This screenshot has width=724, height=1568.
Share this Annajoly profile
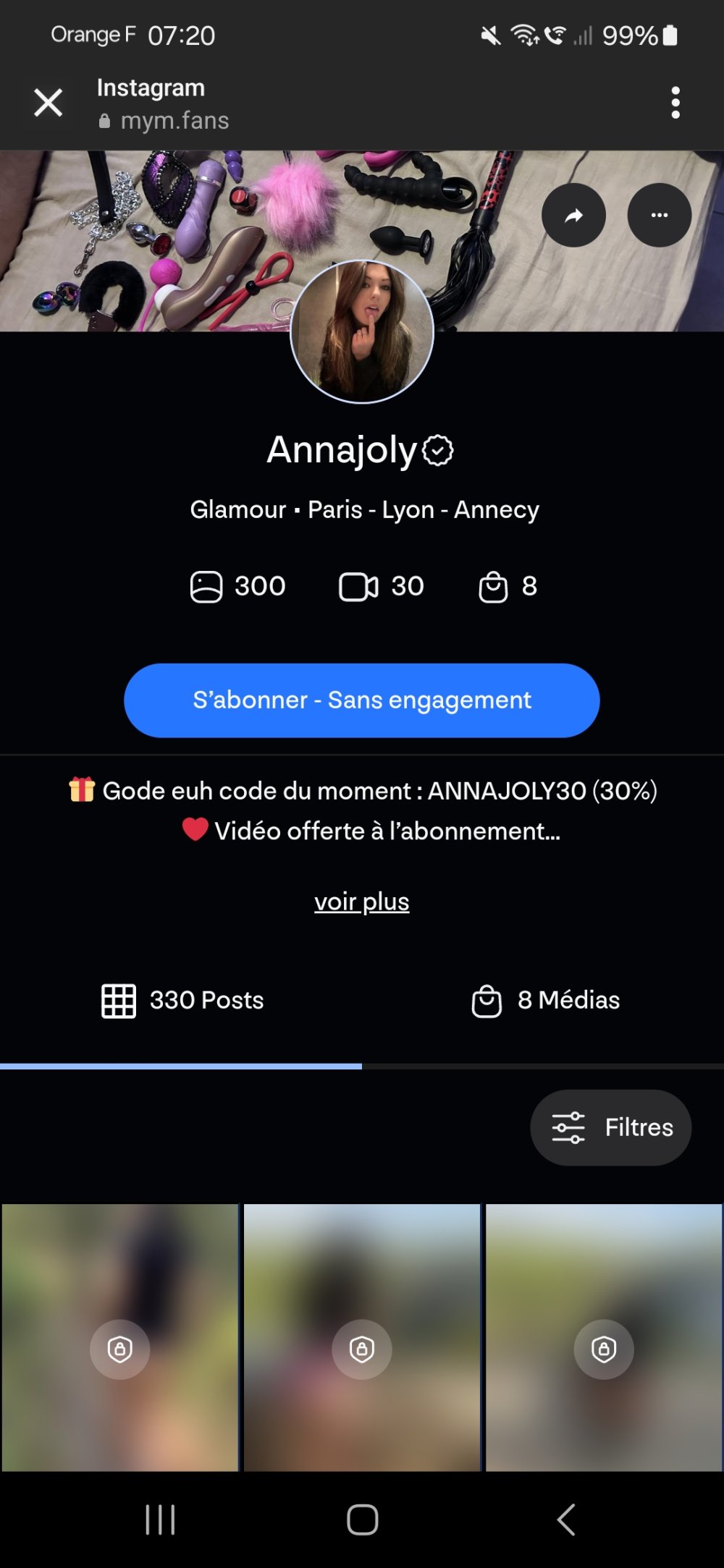573,216
